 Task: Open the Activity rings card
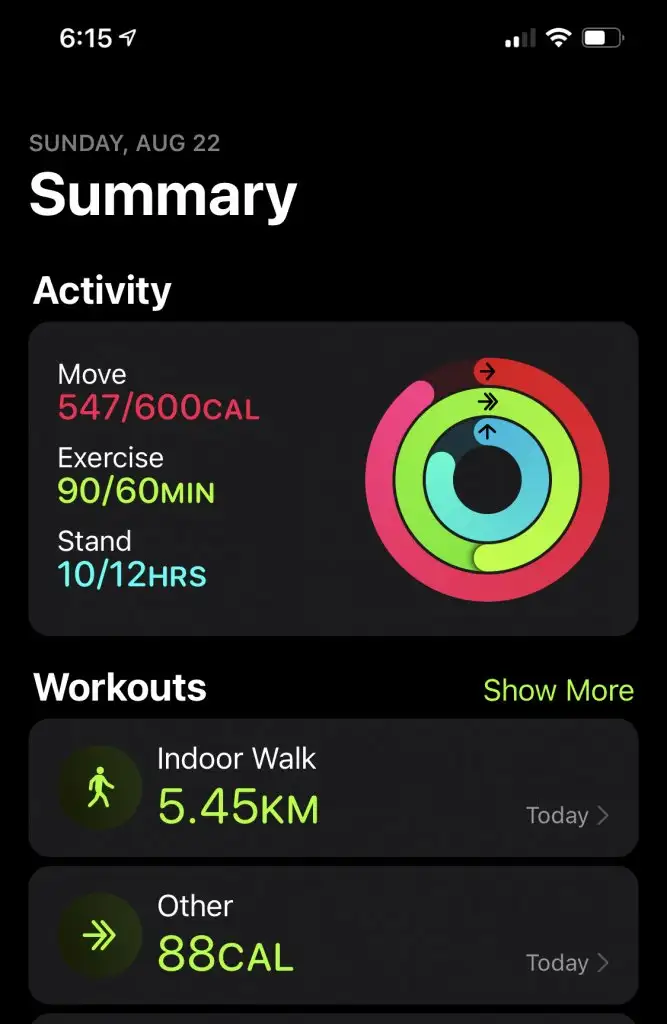pyautogui.click(x=333, y=479)
